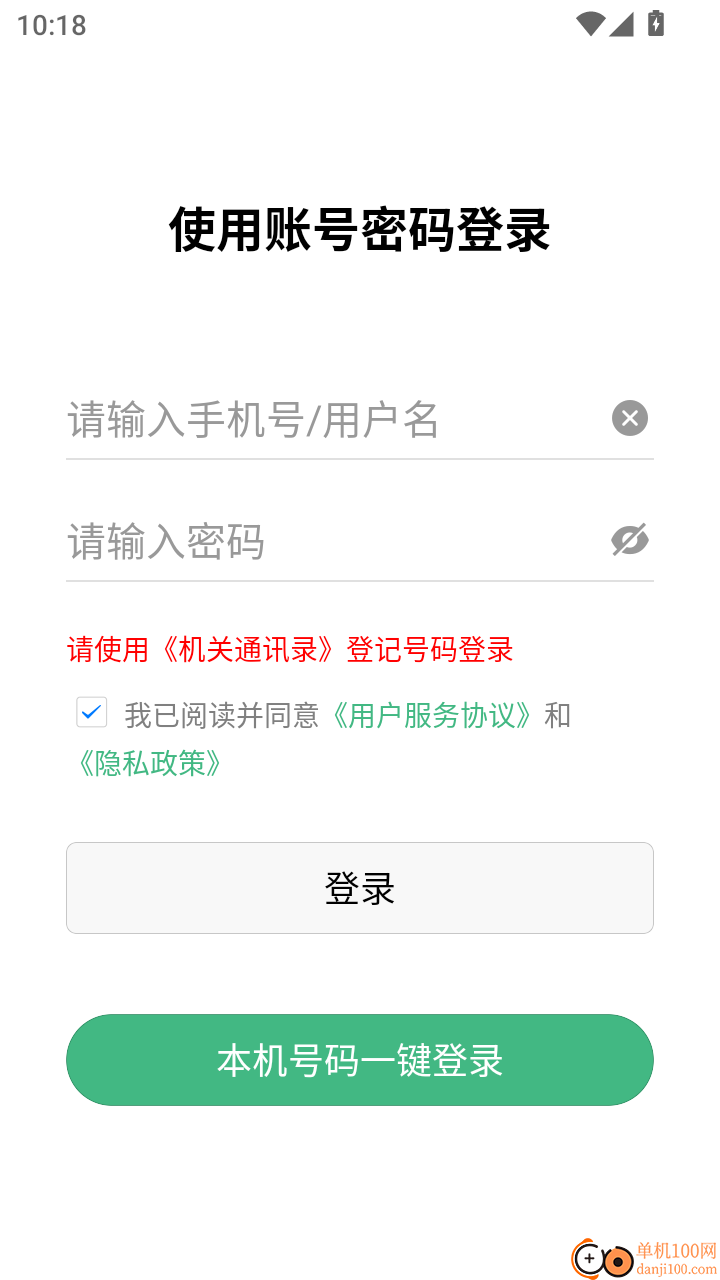Click the cellular signal strength icon

pos(622,25)
